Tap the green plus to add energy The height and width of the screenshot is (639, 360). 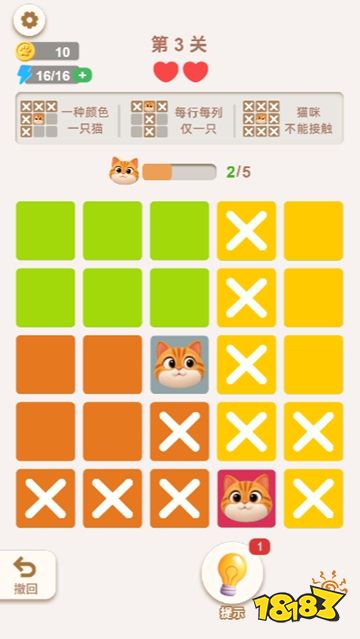point(83,75)
